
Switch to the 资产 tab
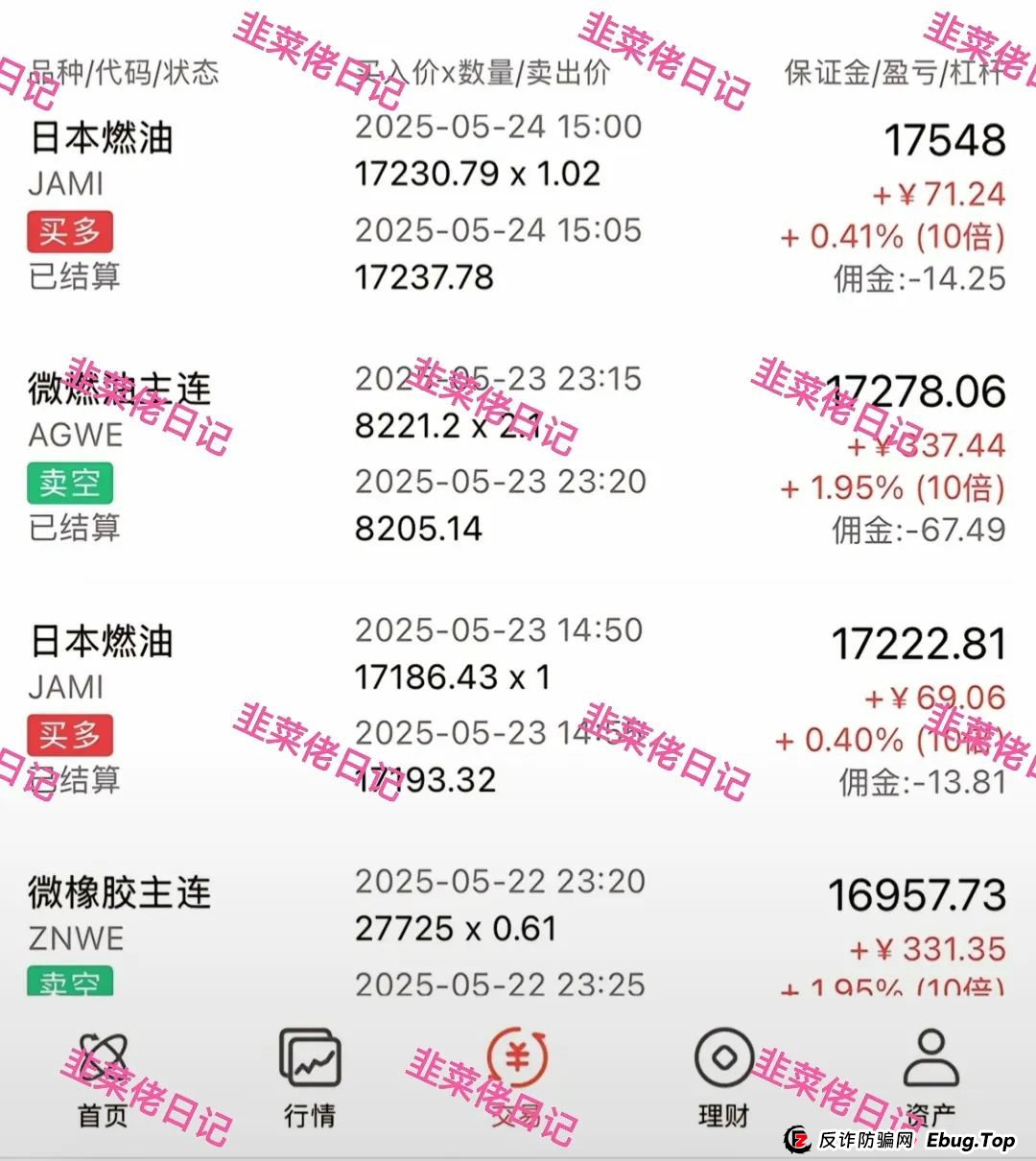(929, 1084)
